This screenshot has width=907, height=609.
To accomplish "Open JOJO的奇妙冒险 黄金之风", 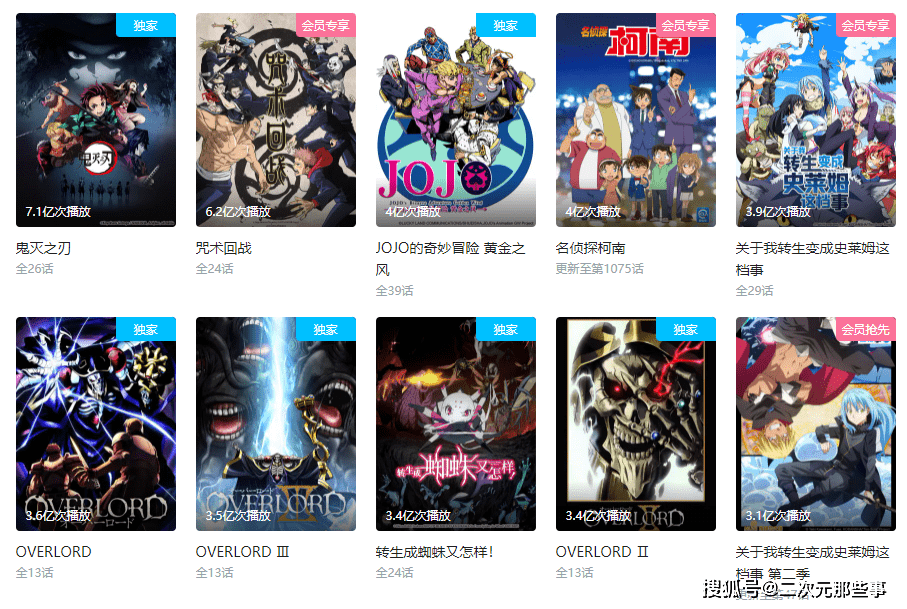I will tap(455, 120).
